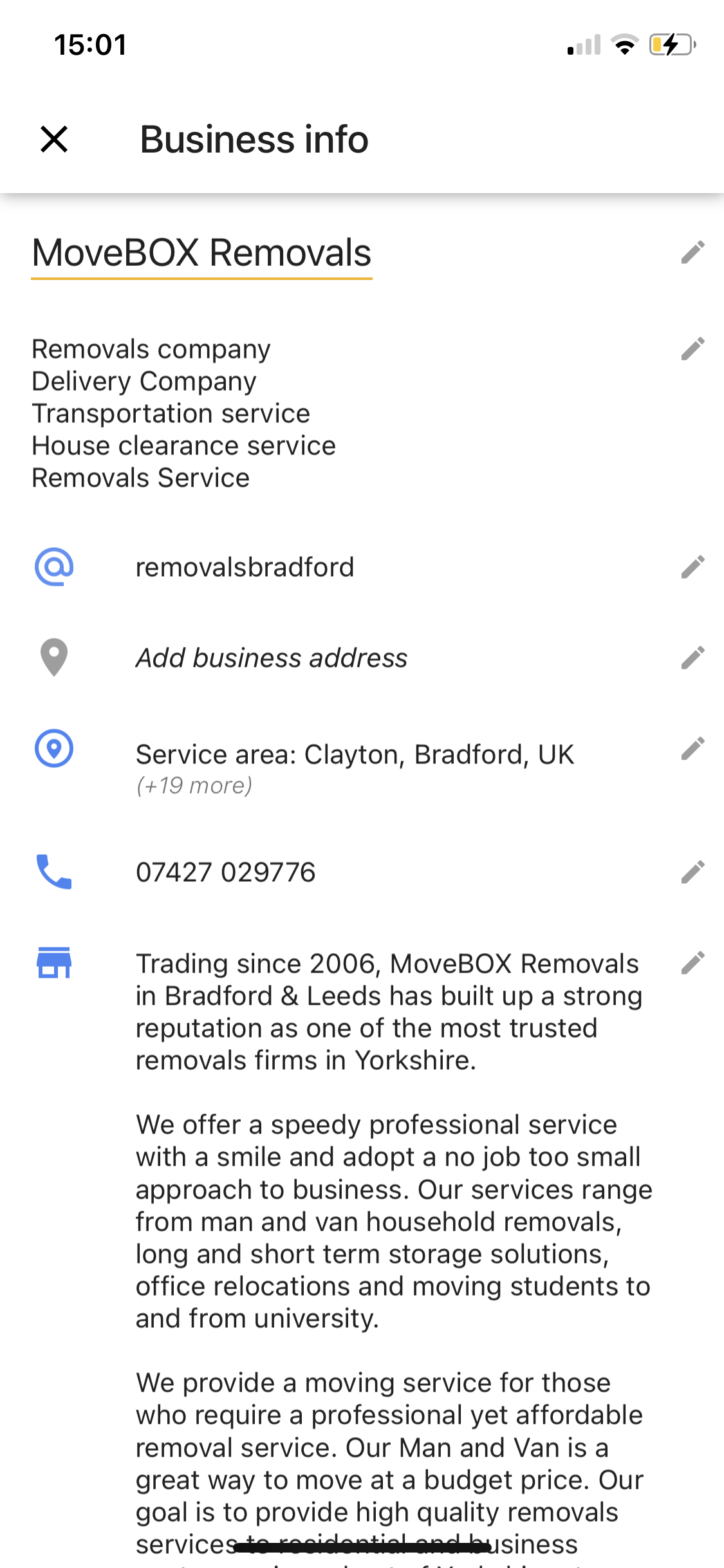Edit the business description text
This screenshot has width=724, height=1568.
694,964
